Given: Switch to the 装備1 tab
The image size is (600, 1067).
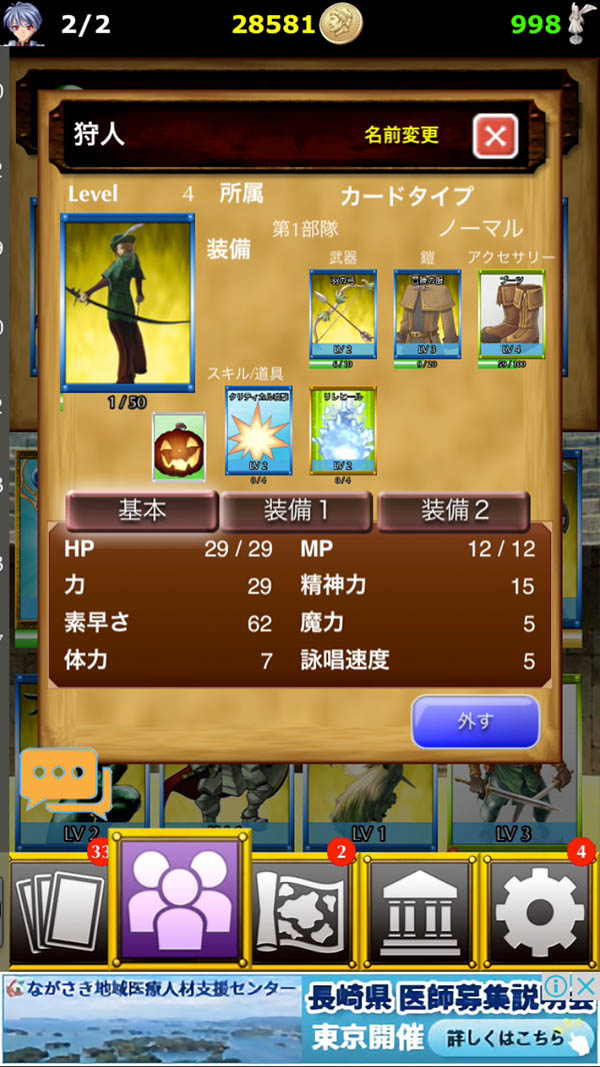Looking at the screenshot, I should click(296, 510).
